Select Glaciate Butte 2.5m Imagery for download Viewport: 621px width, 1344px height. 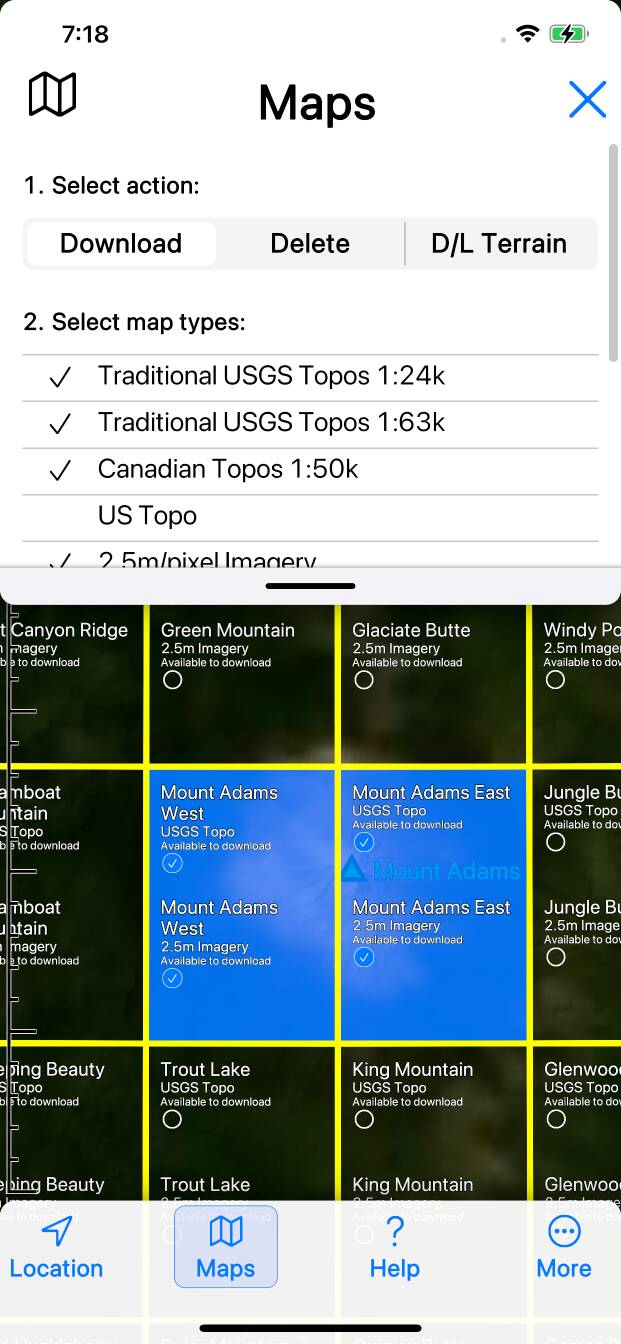tap(364, 680)
